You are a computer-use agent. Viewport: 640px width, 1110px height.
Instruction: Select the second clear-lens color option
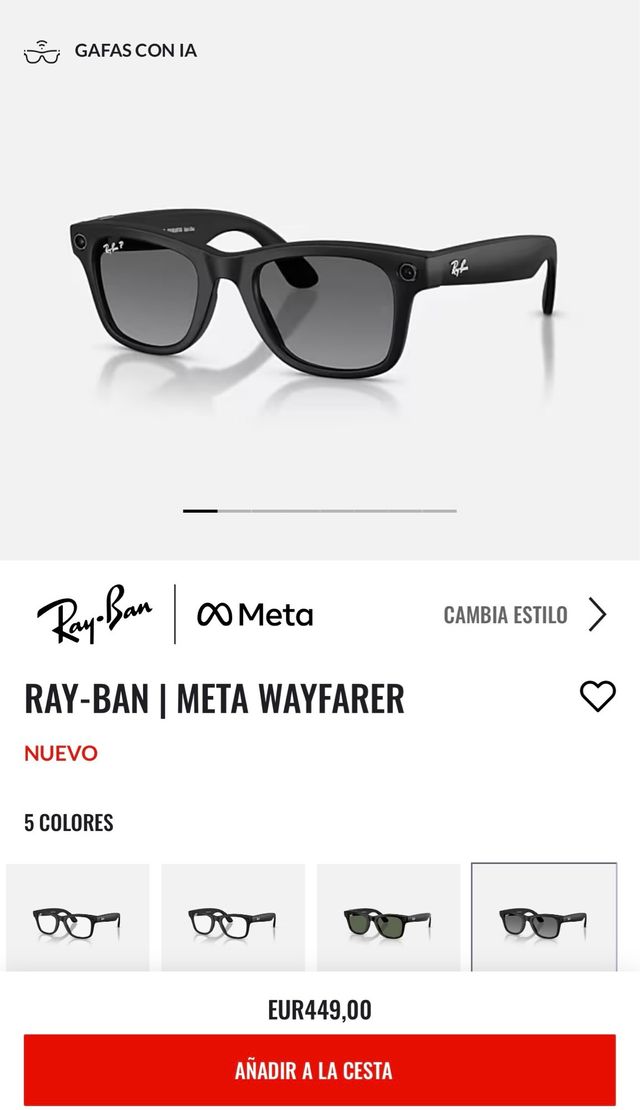[233, 918]
